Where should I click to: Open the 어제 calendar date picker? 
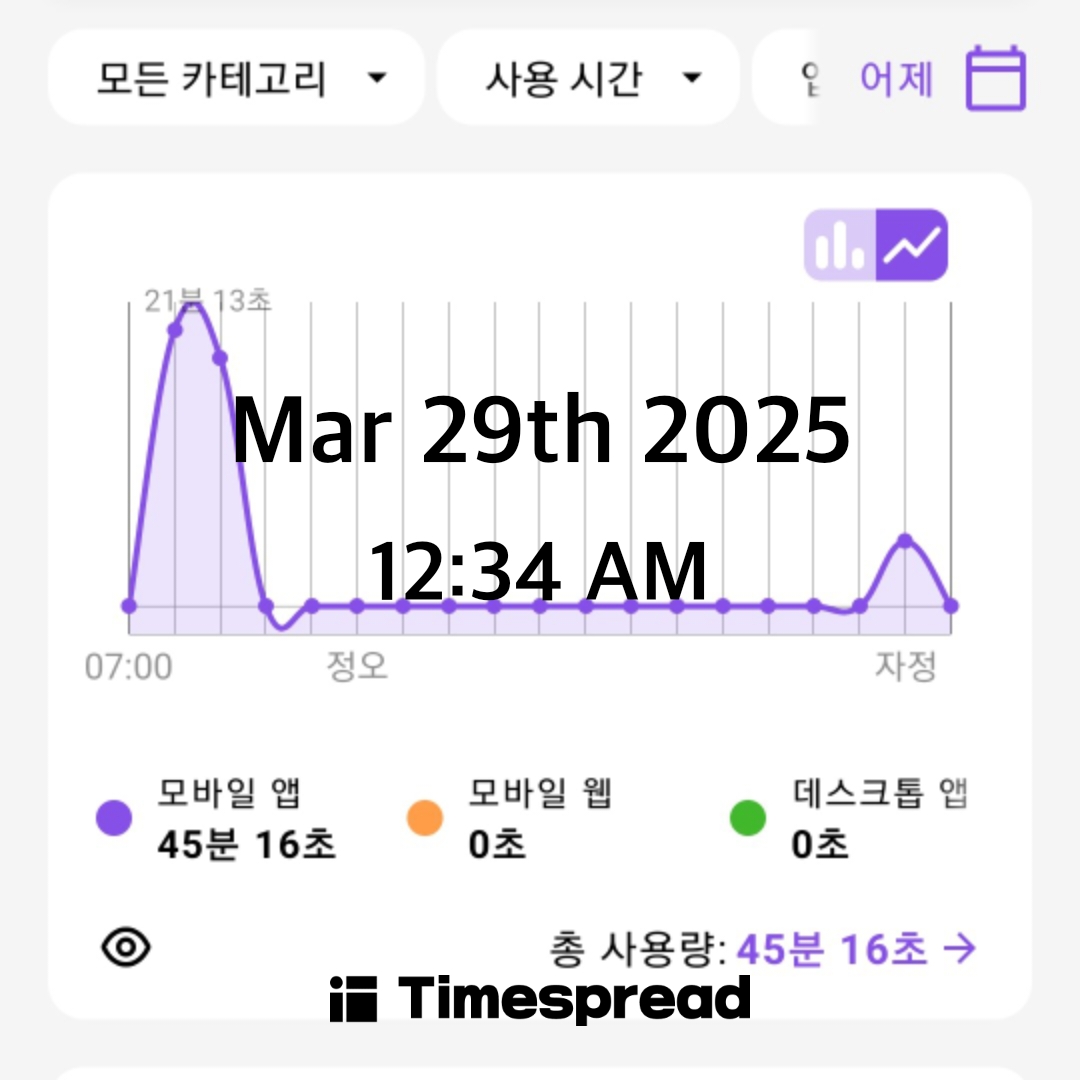(995, 78)
